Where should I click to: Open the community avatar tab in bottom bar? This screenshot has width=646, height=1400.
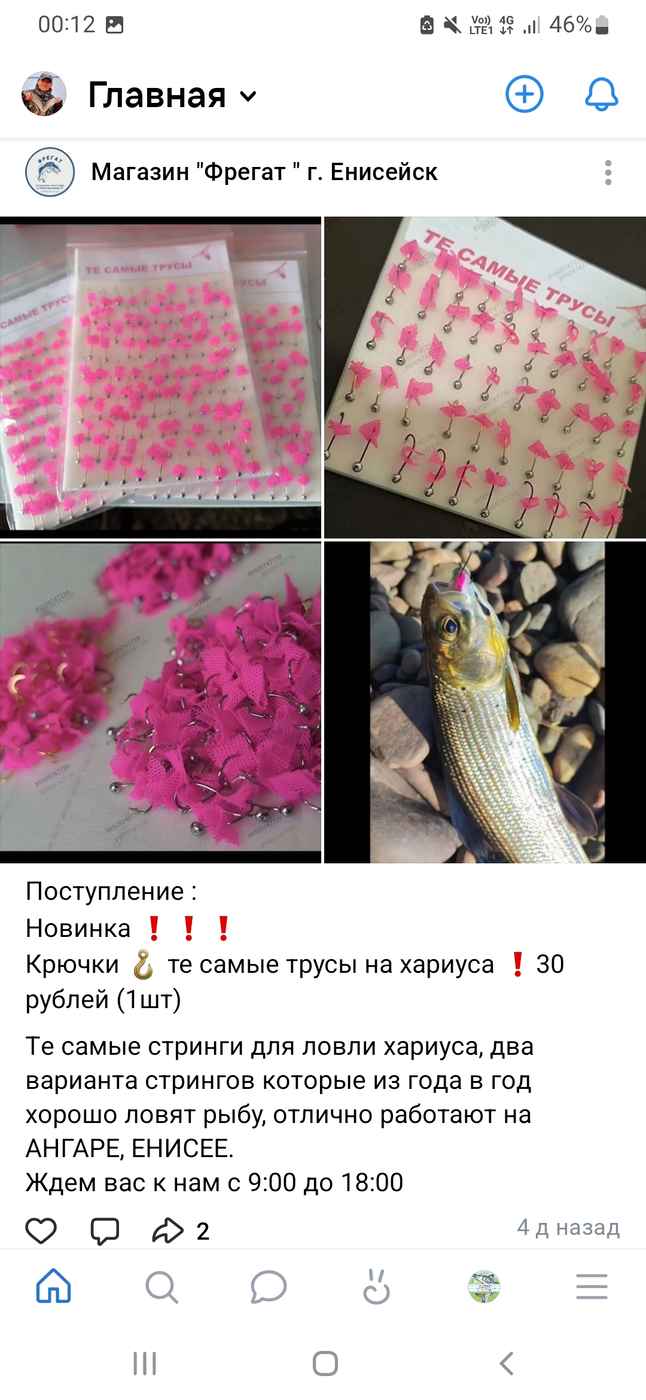(484, 1286)
